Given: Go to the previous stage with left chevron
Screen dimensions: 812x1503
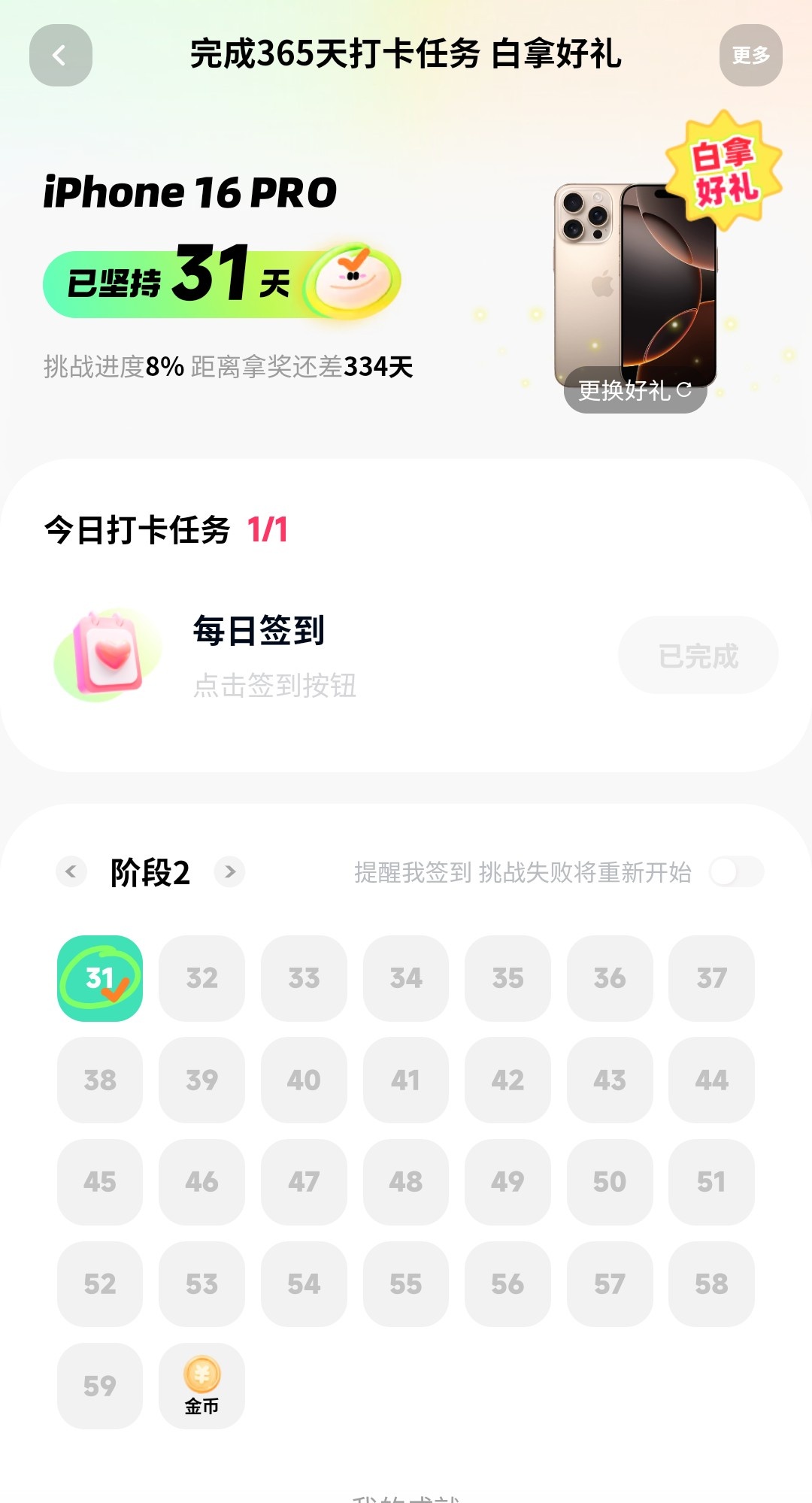Looking at the screenshot, I should [71, 871].
